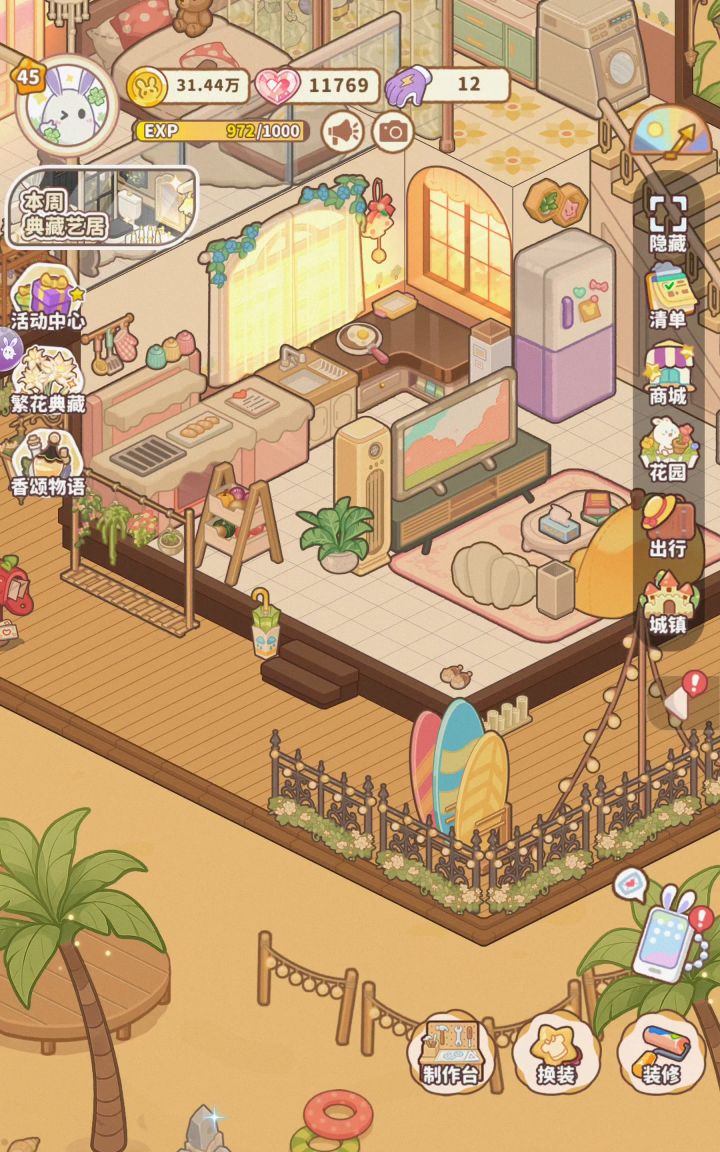Tap 隐藏 to hide the interface
Viewport: 720px width, 1152px height.
click(667, 223)
